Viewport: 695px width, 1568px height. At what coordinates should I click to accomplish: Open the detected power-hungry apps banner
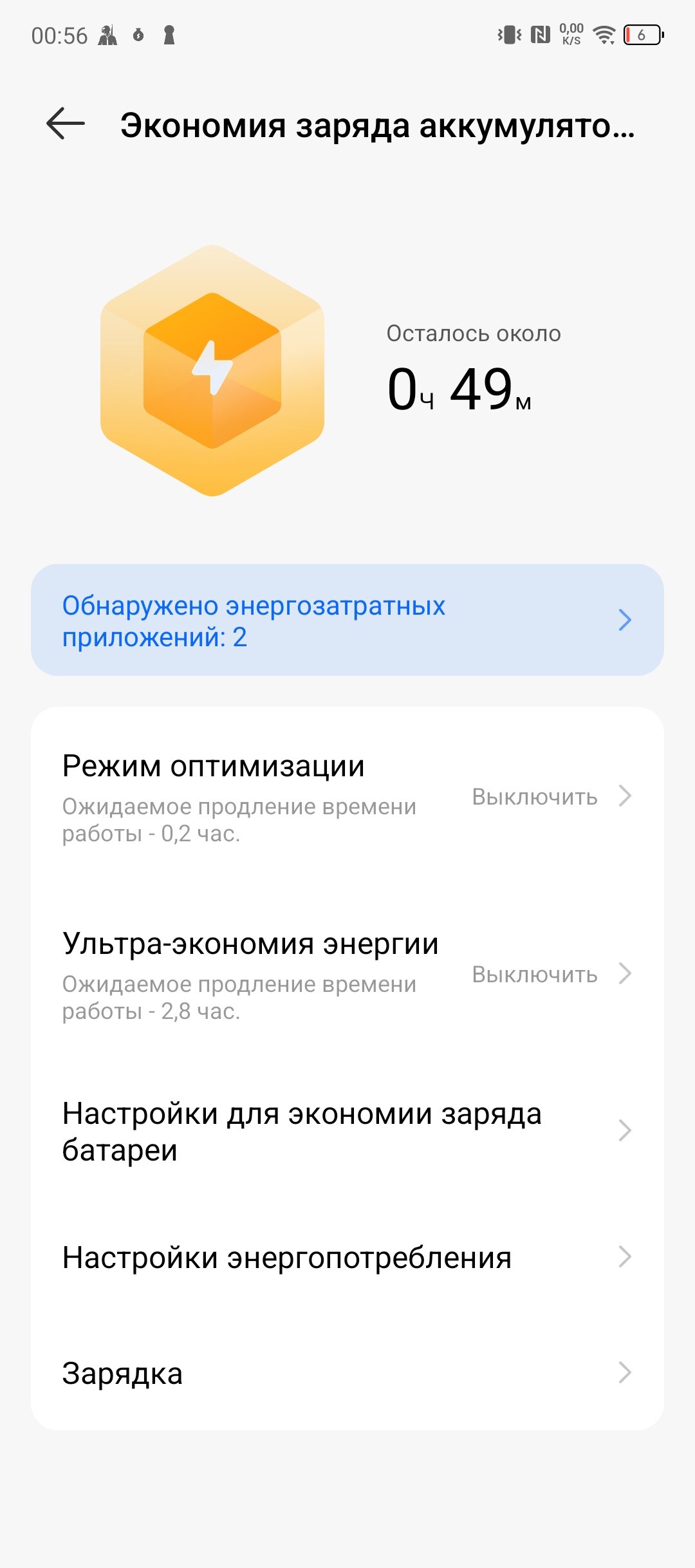pyautogui.click(x=347, y=620)
